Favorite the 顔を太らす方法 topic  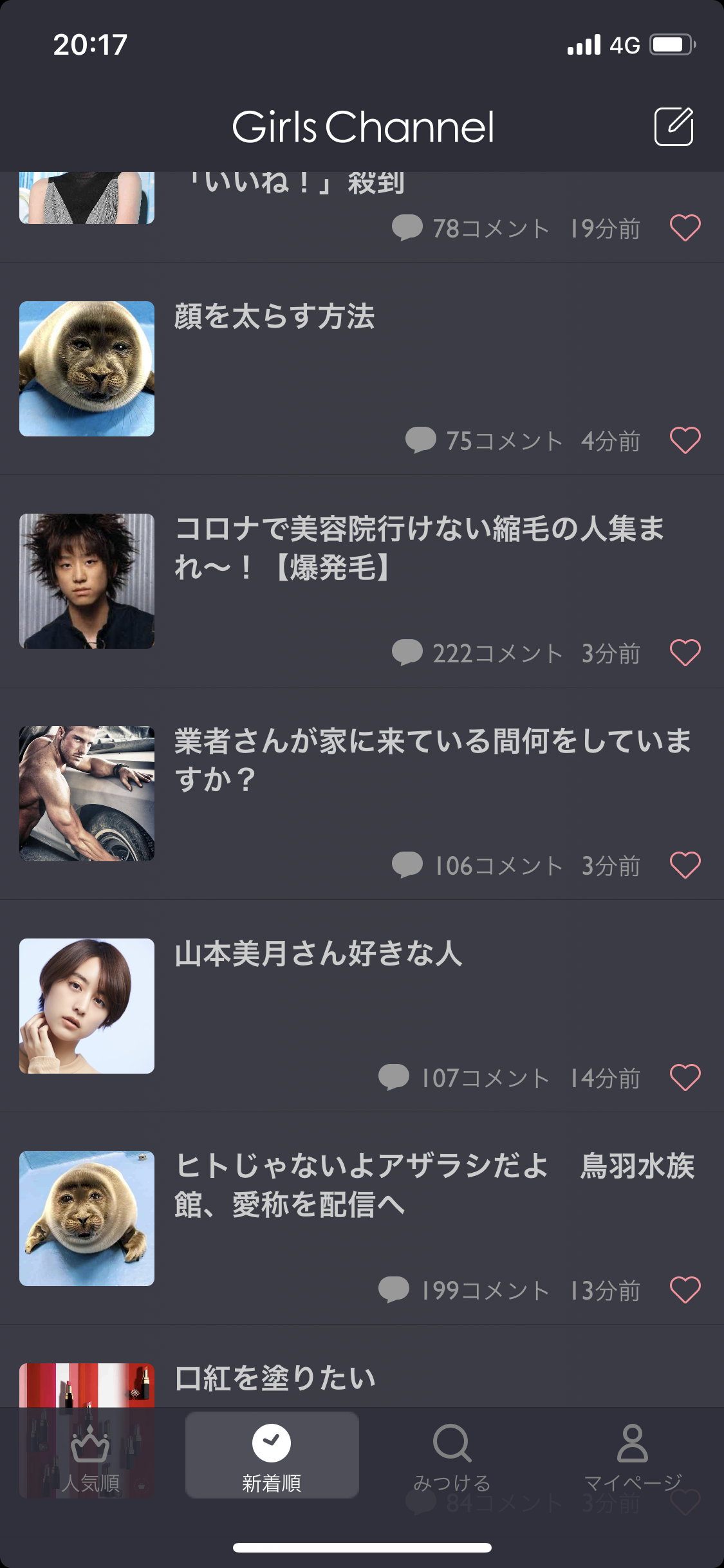pos(685,441)
